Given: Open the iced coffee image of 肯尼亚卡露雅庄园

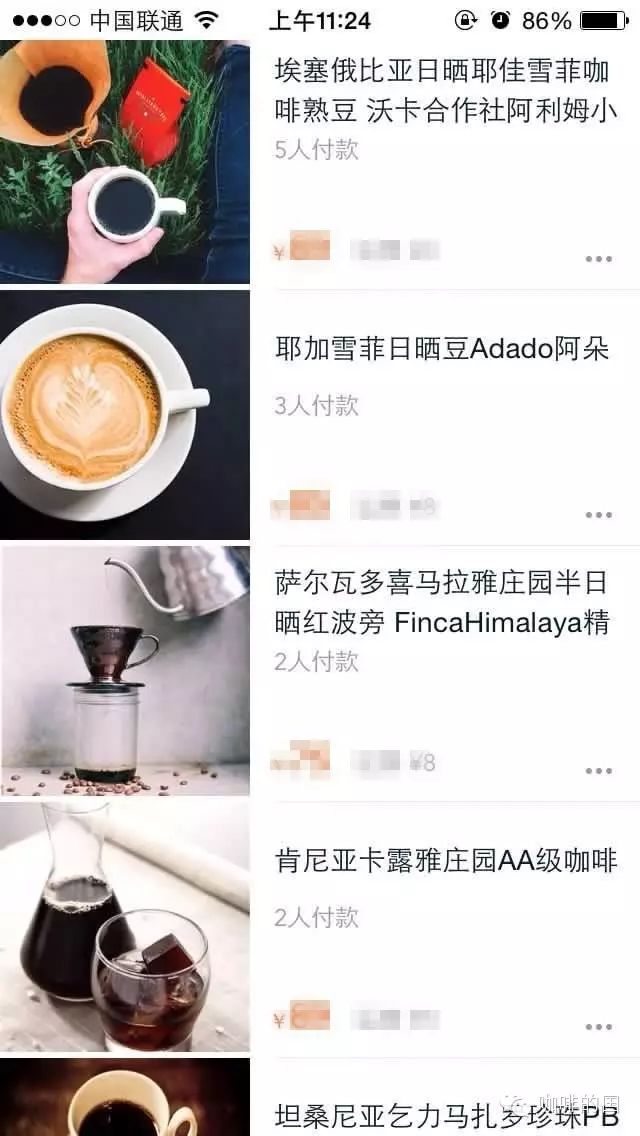Looking at the screenshot, I should pos(124,927).
